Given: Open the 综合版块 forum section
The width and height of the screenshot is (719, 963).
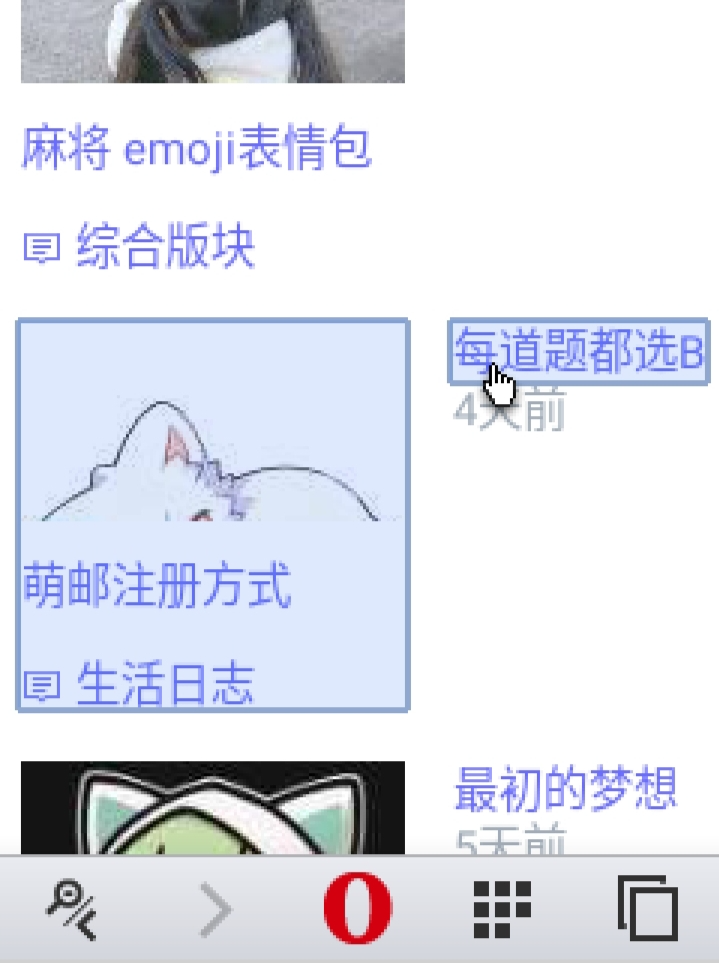Looking at the screenshot, I should pyautogui.click(x=165, y=247).
